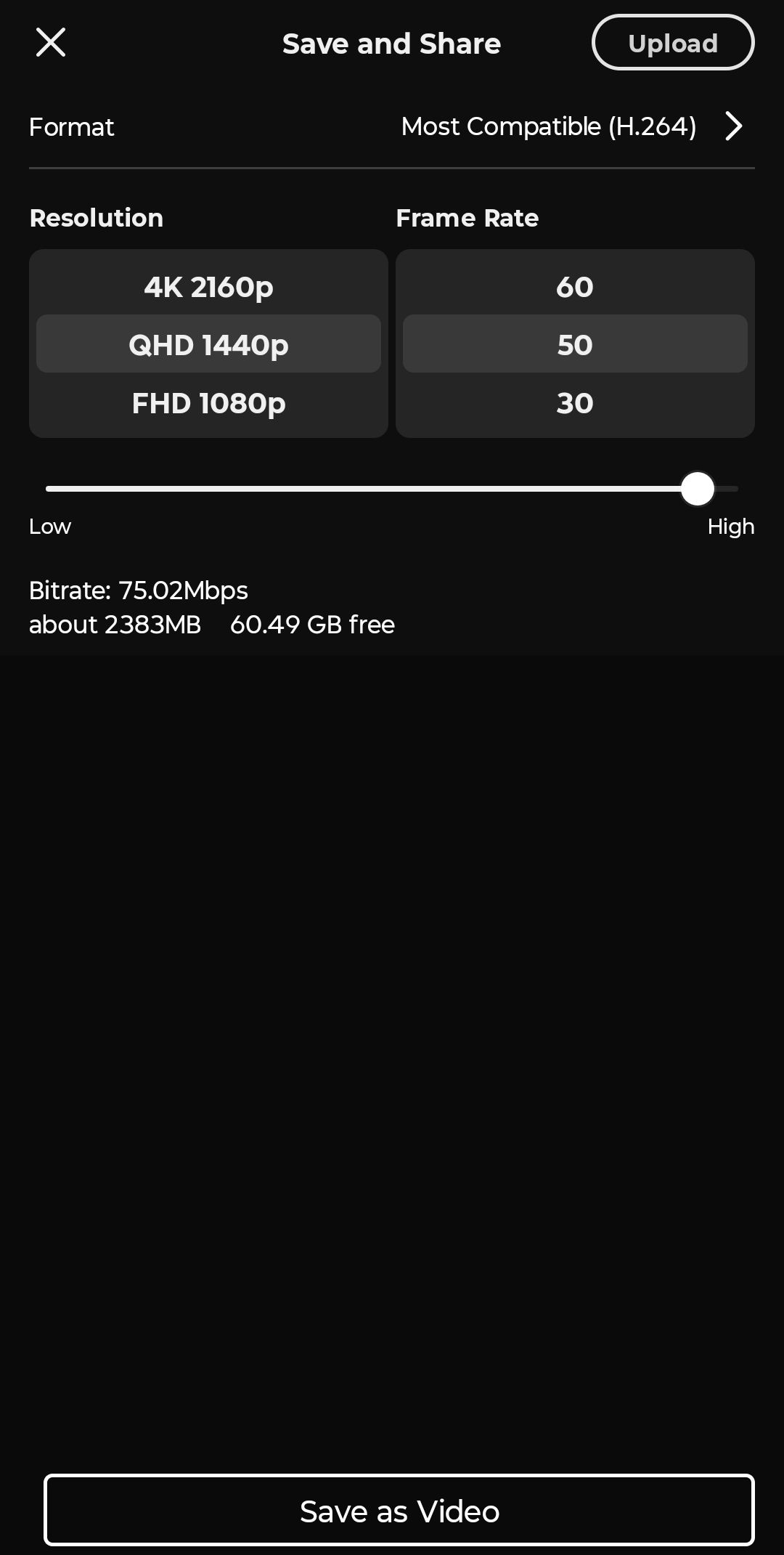
Task: Select the 50 frame rate option
Action: tap(574, 344)
